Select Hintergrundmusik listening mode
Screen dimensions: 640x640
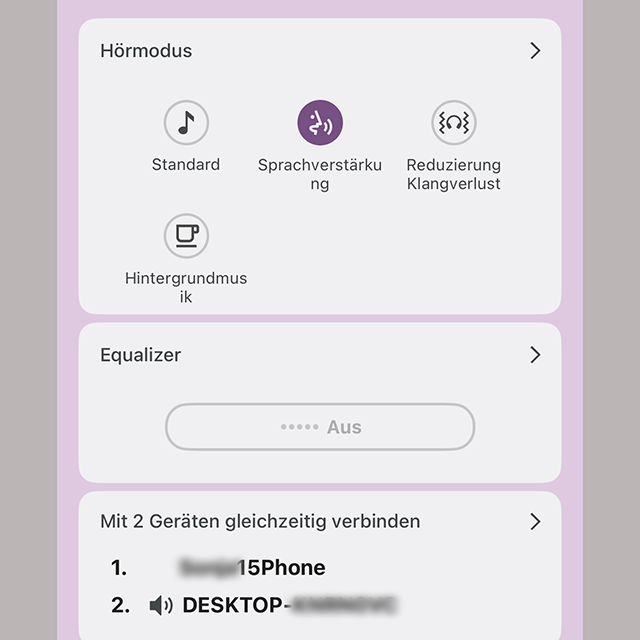point(186,237)
